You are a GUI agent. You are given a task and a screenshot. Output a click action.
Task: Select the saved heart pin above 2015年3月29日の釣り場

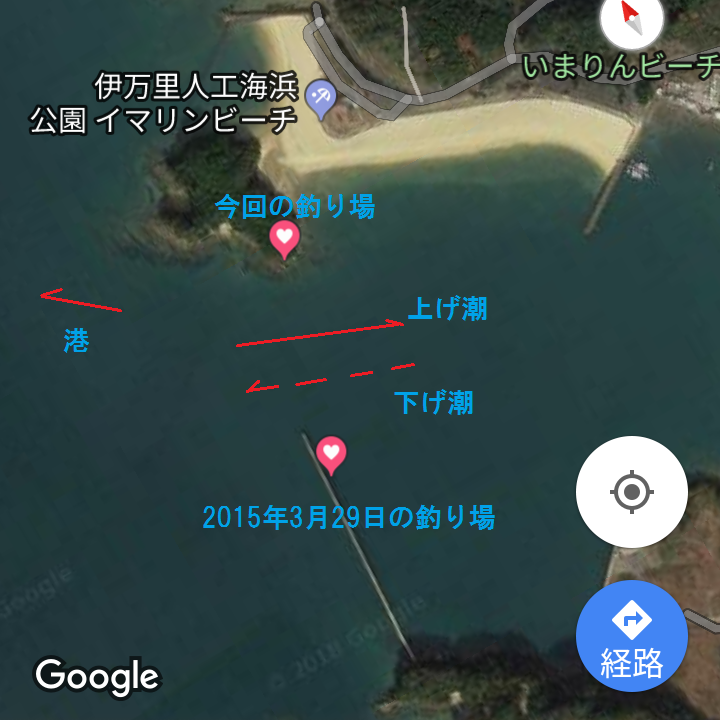[331, 454]
